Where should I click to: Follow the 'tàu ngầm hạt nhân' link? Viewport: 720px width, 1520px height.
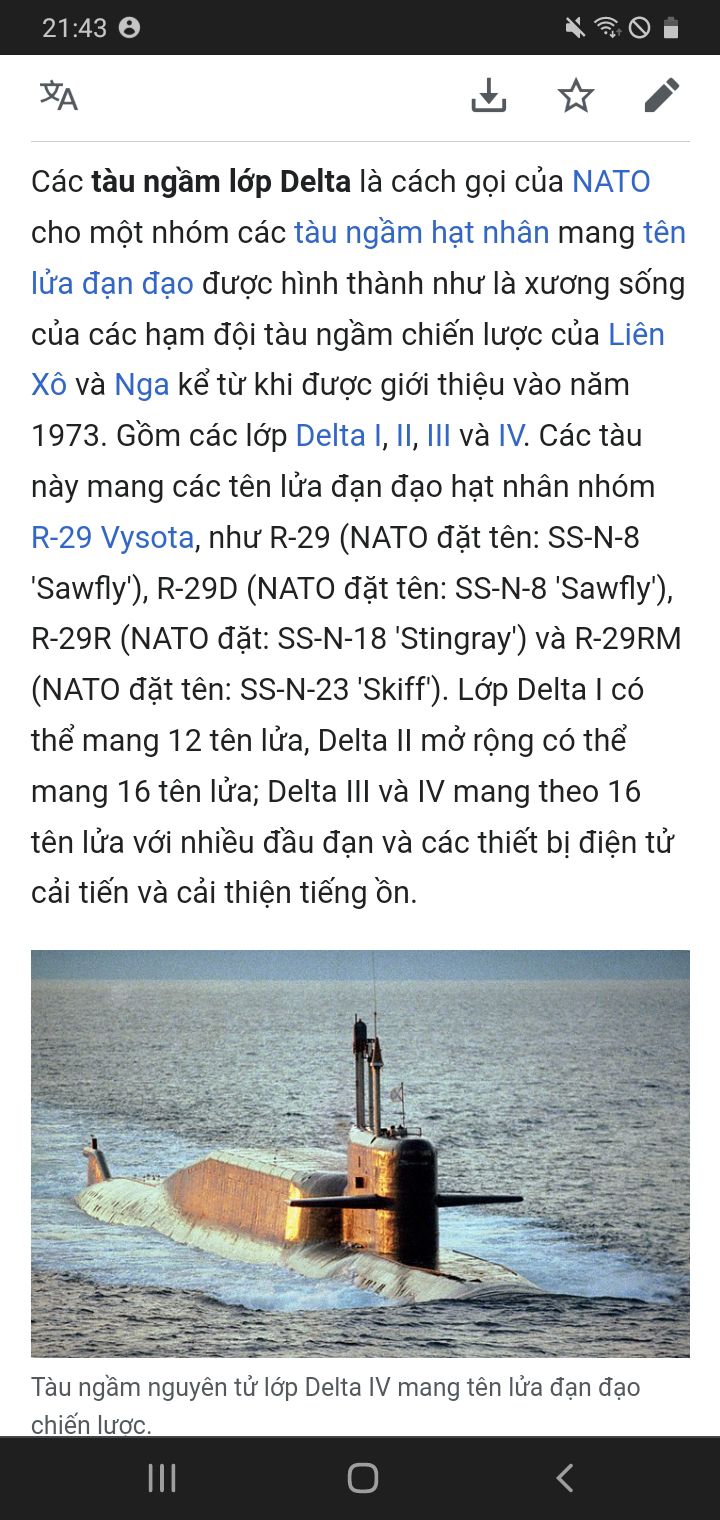(421, 233)
